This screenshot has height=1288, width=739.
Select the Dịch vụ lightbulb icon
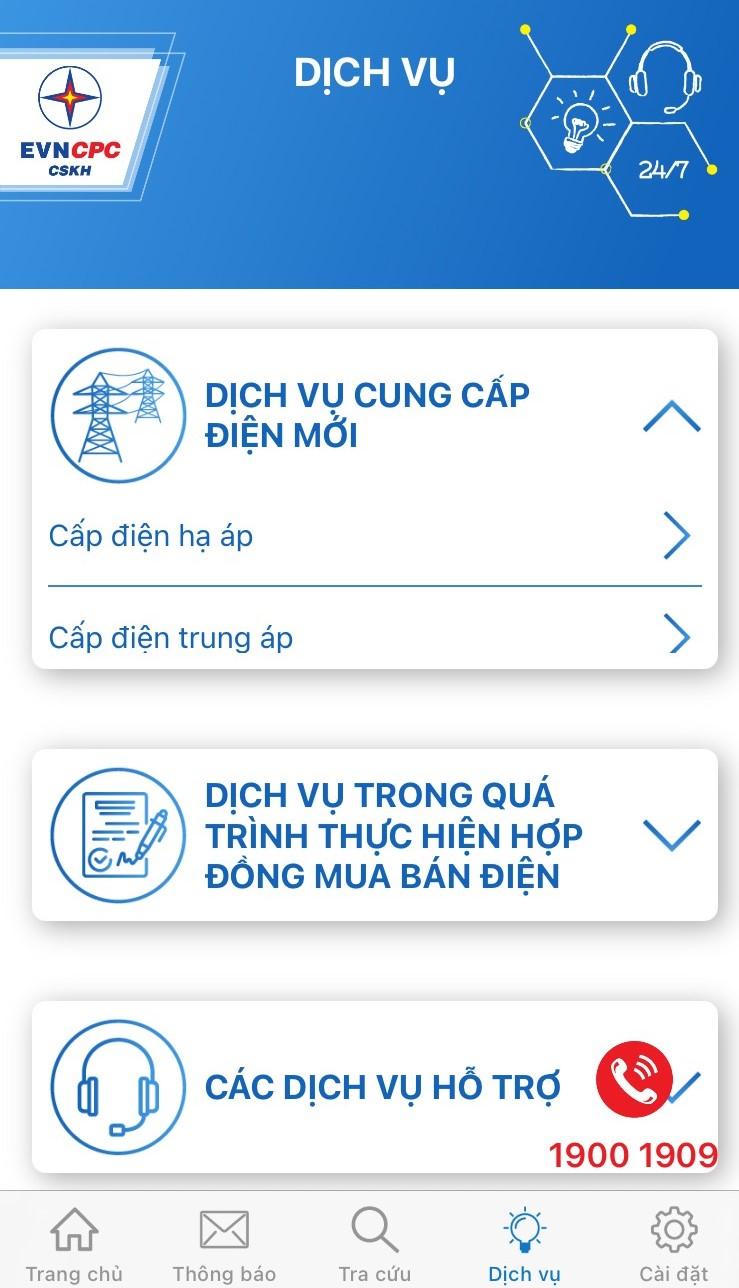[524, 1227]
